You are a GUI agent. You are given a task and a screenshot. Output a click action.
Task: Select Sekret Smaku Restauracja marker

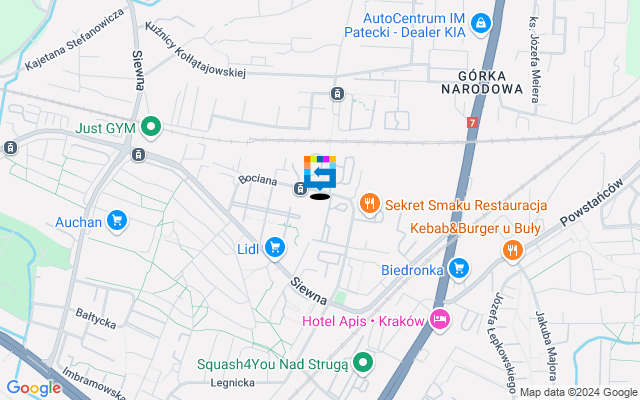pyautogui.click(x=370, y=203)
